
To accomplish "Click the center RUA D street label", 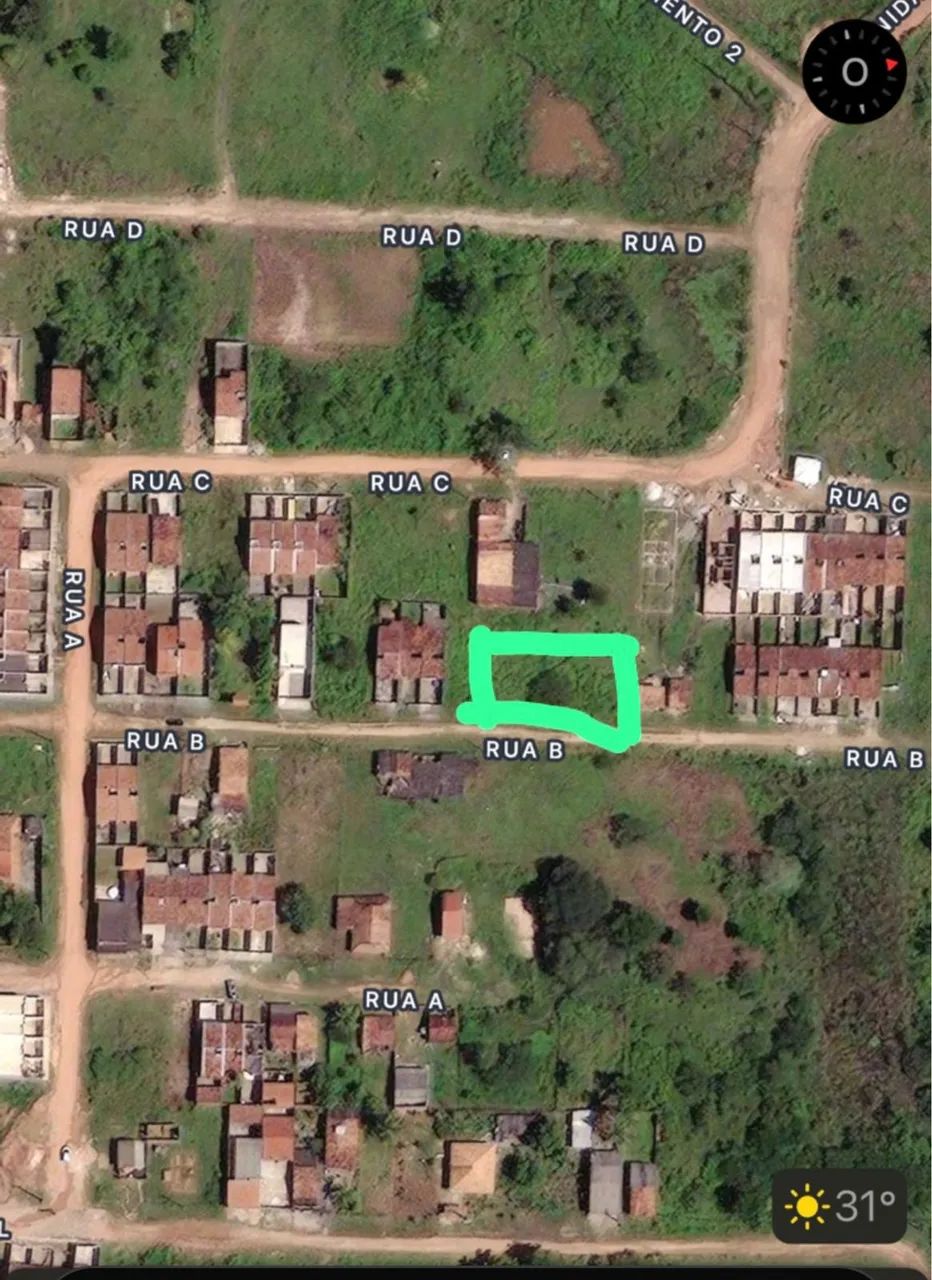I will point(423,238).
